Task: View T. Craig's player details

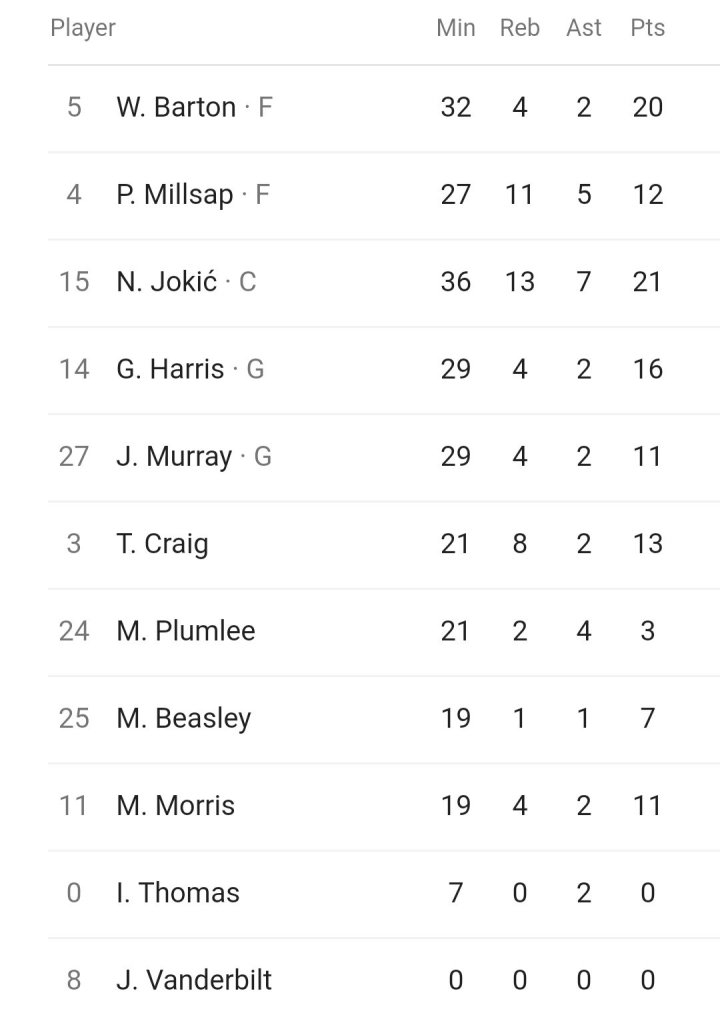Action: [162, 544]
